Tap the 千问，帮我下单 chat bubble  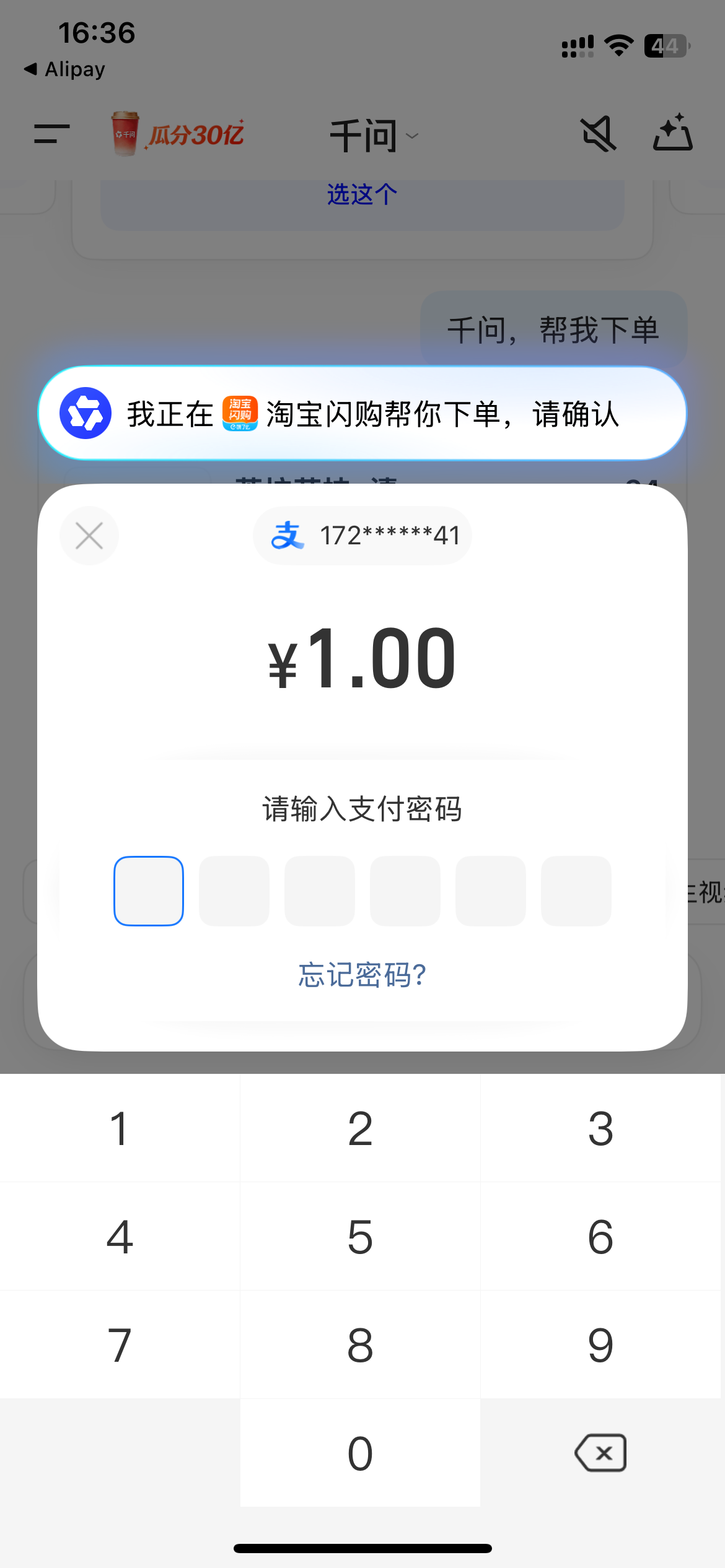tap(553, 330)
